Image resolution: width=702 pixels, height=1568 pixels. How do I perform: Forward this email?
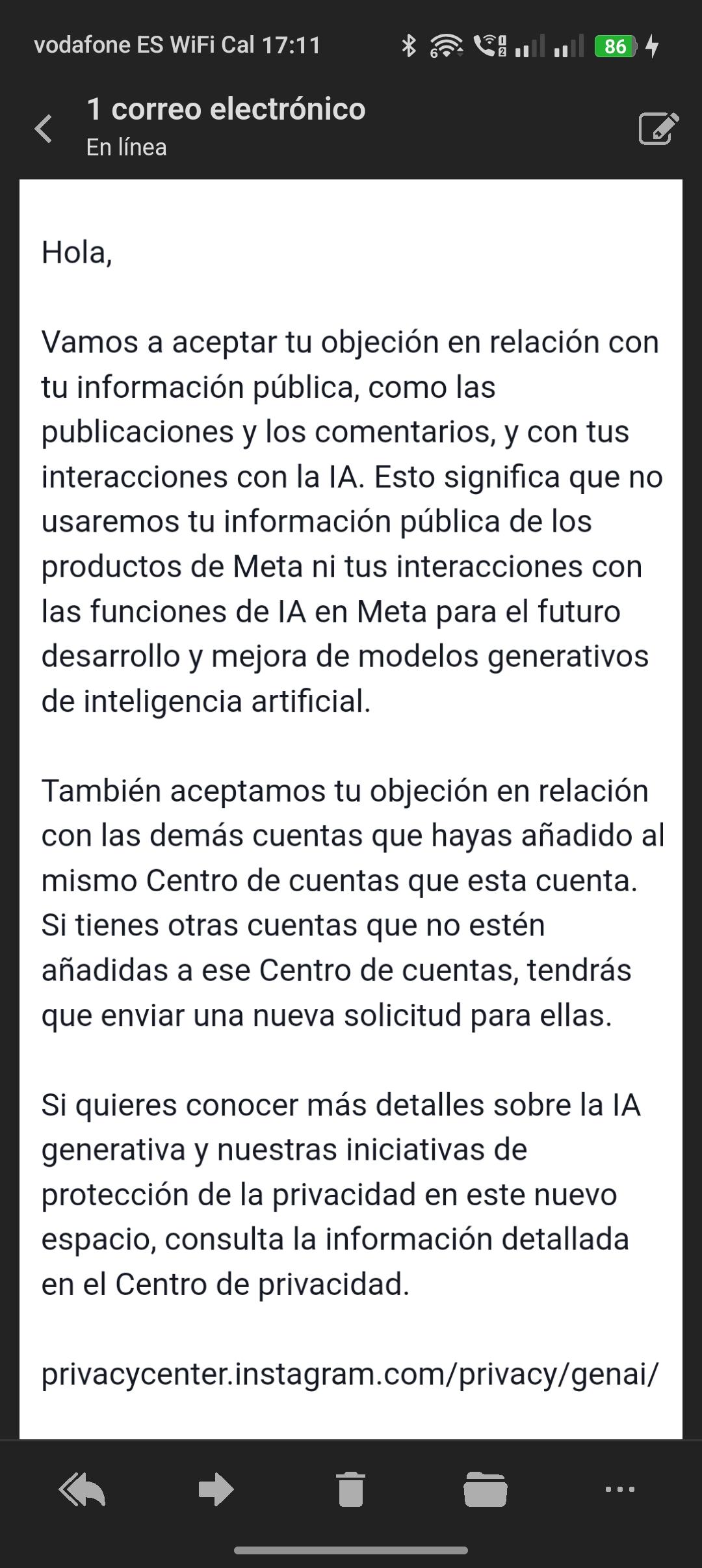[x=216, y=1489]
